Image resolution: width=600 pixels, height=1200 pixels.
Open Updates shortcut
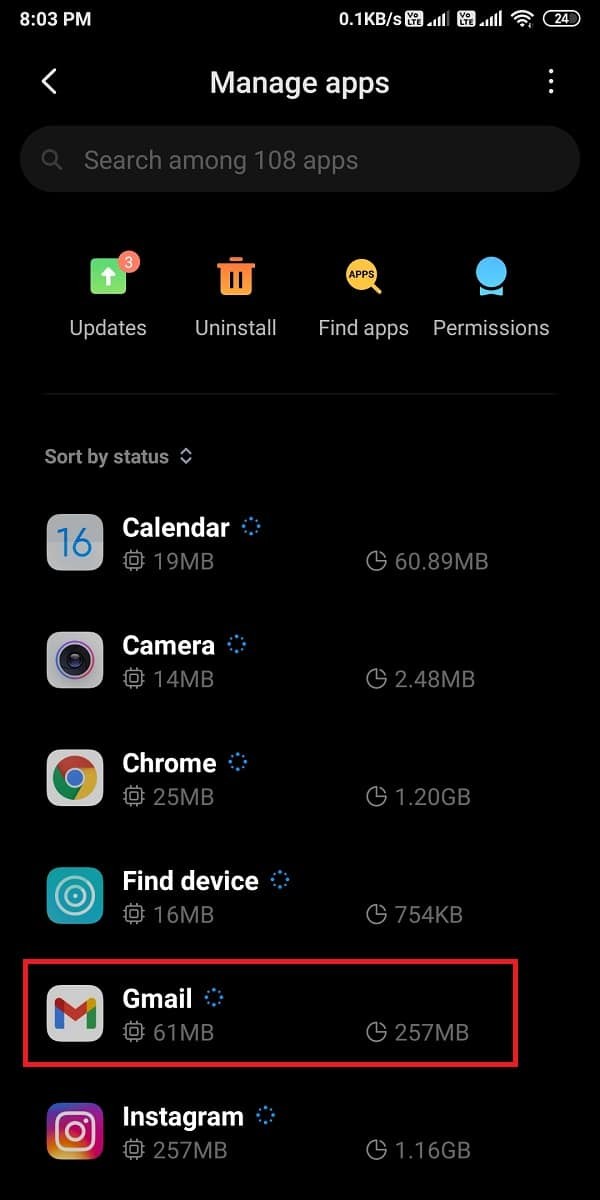(108, 296)
